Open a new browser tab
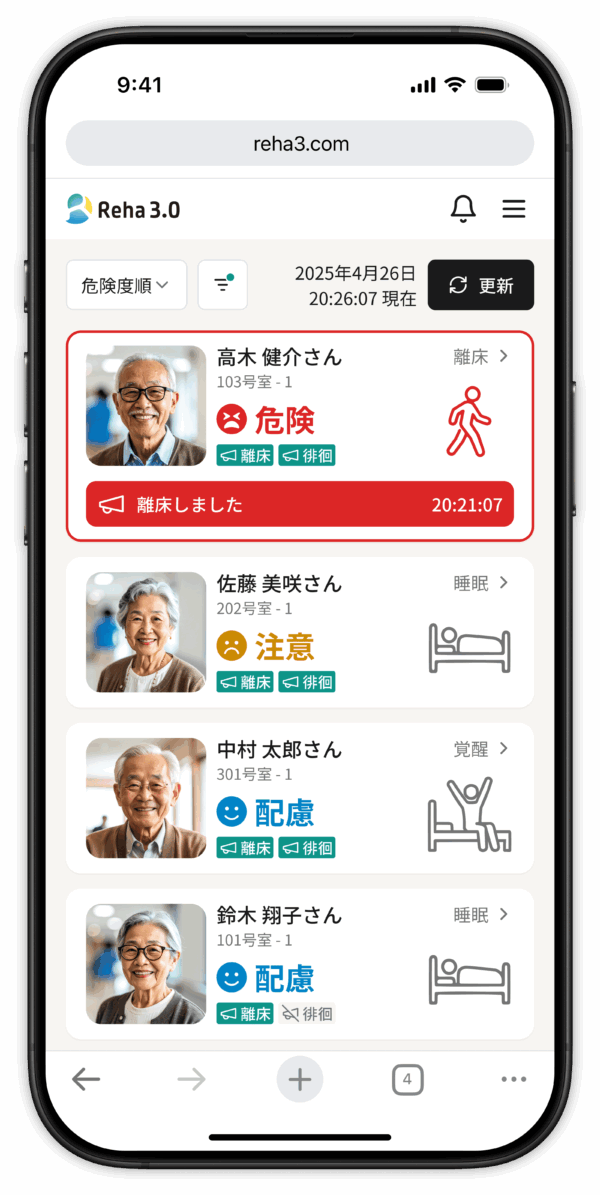The width and height of the screenshot is (600, 1195). (x=300, y=1079)
